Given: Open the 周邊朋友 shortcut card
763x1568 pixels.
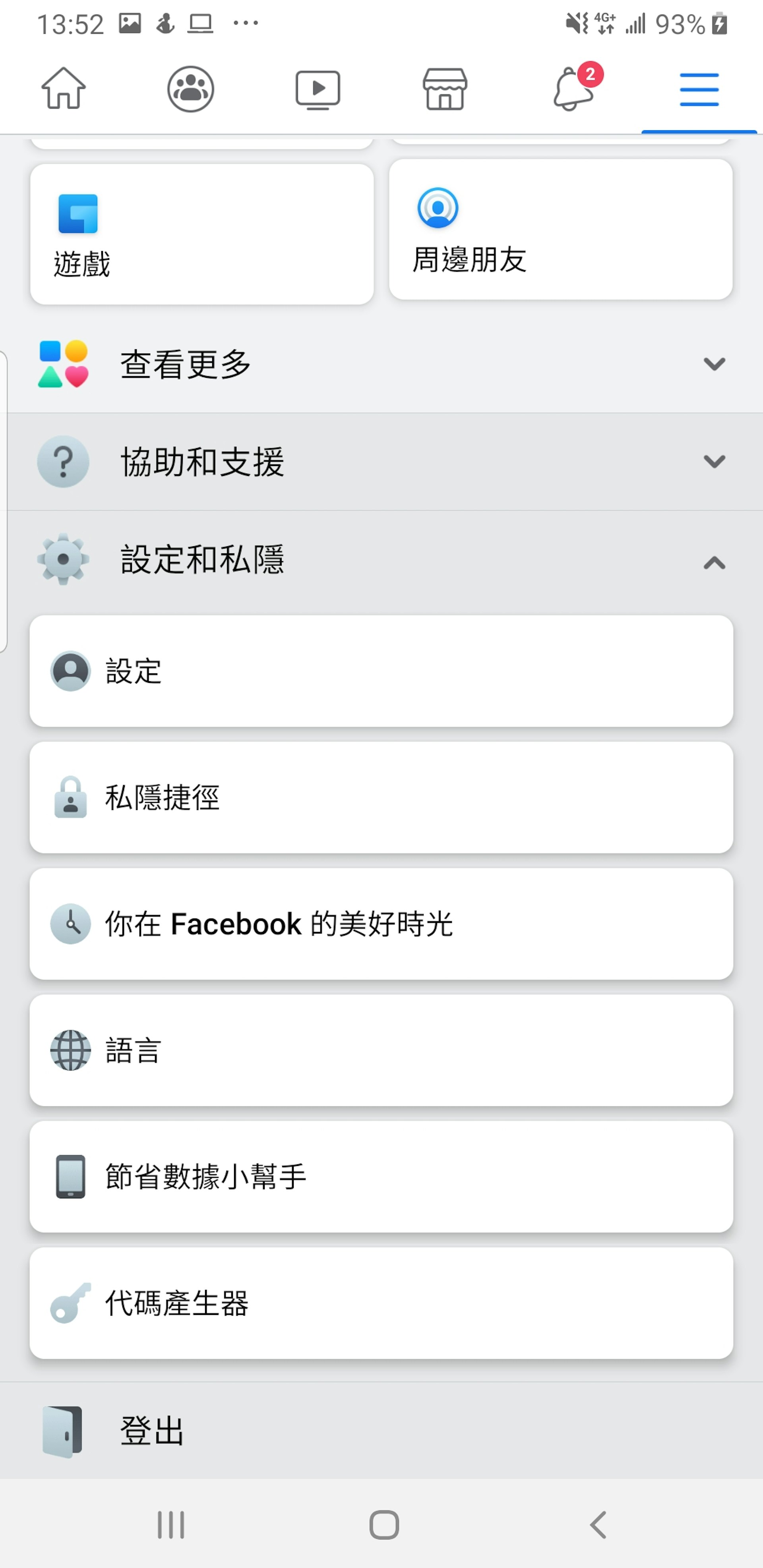Looking at the screenshot, I should coord(560,230).
